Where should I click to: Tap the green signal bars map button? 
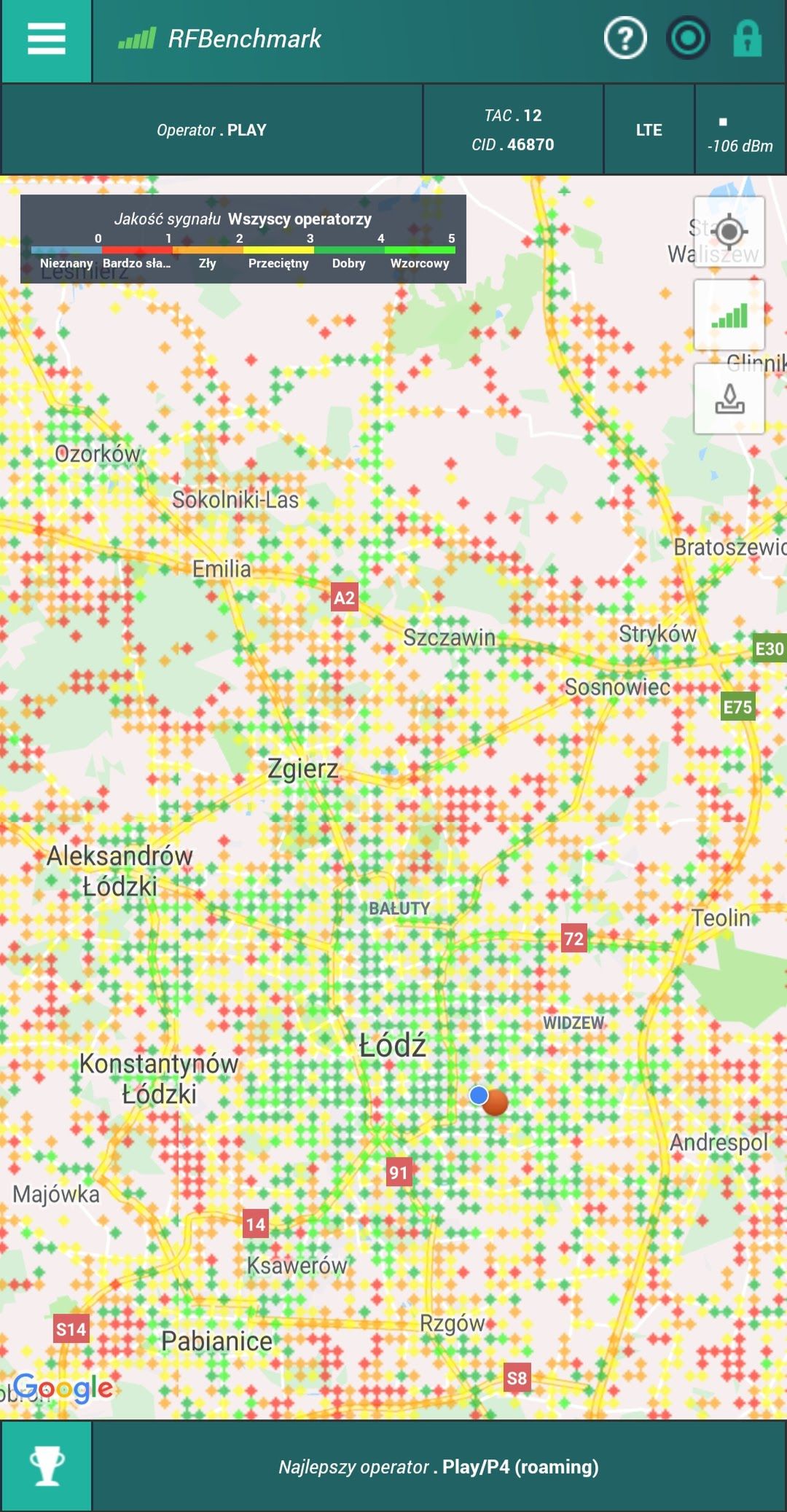729,315
